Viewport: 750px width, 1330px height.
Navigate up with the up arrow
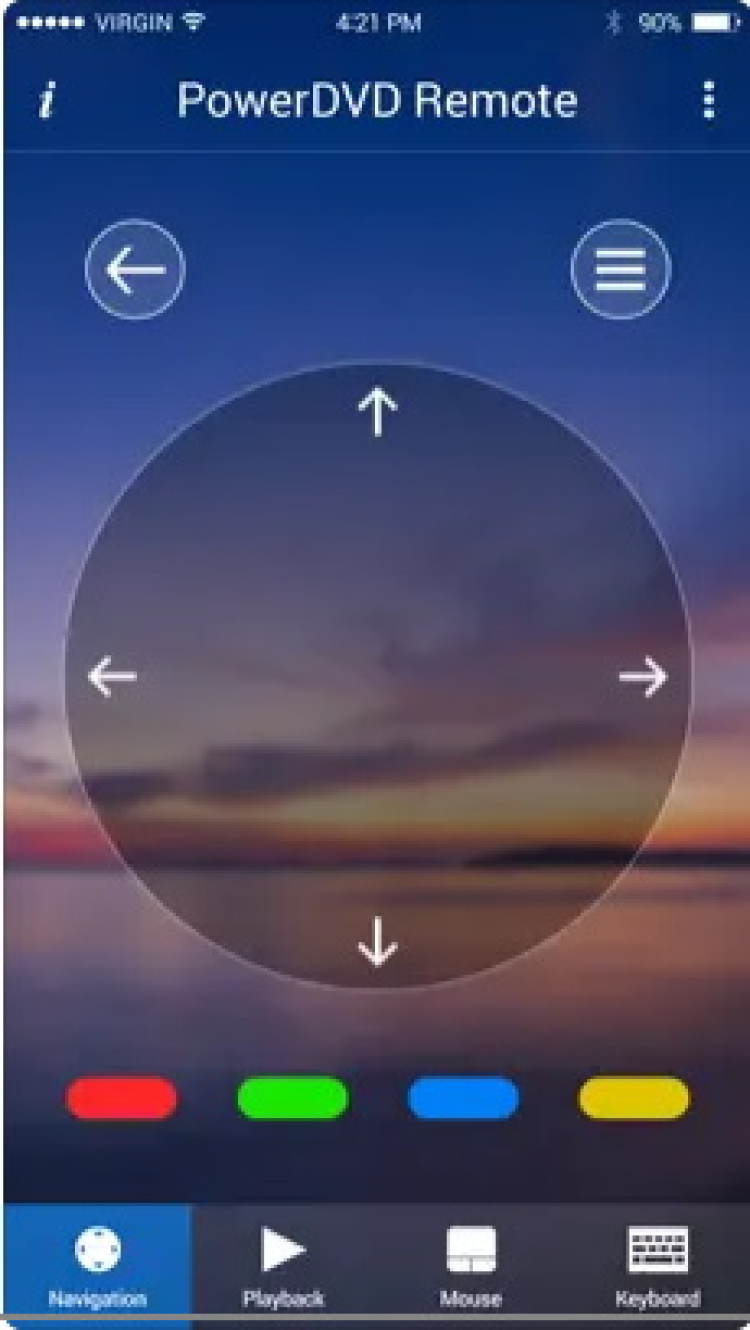click(378, 412)
